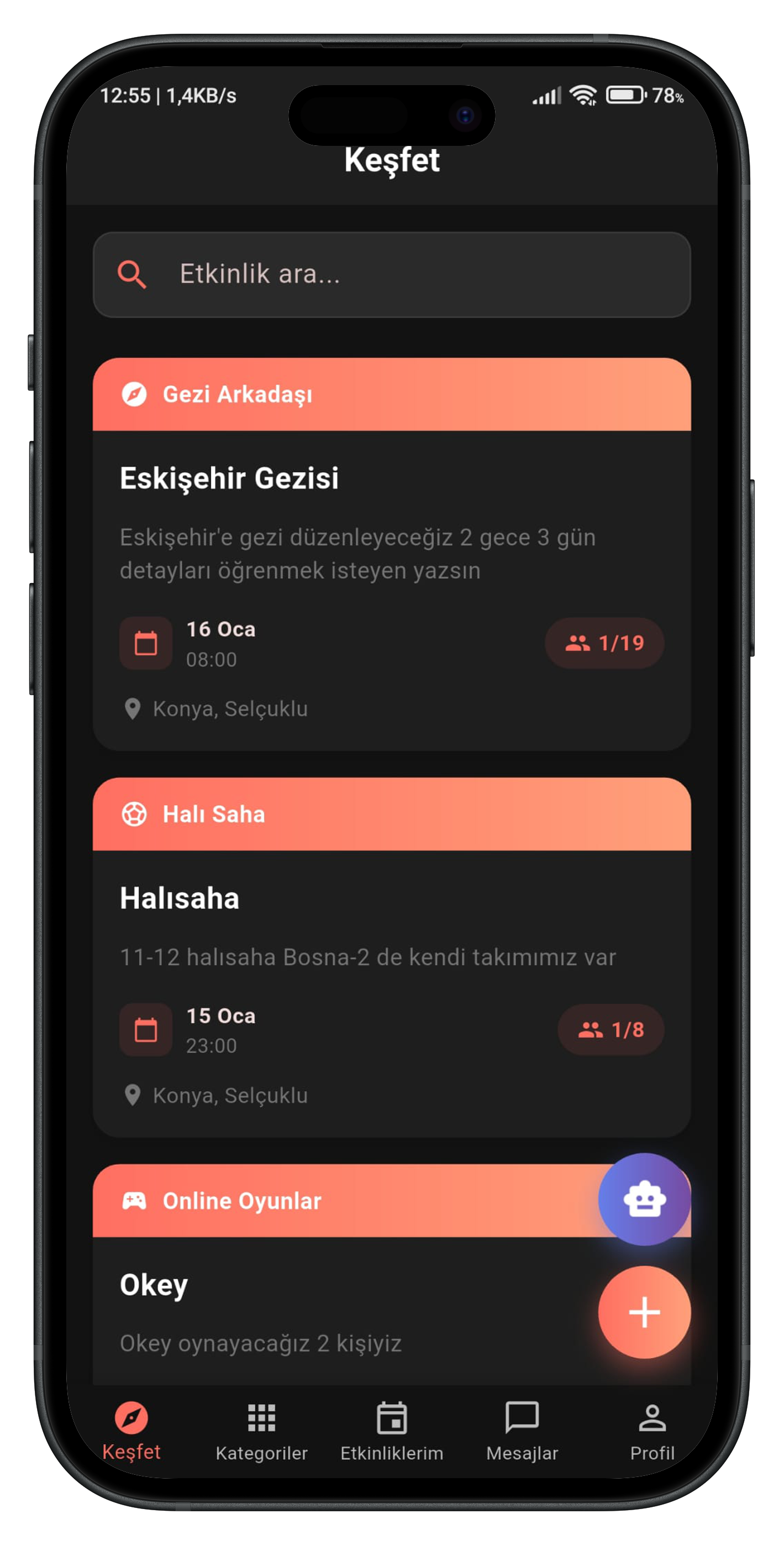Switch to the Keşfet tab
The width and height of the screenshot is (784, 1545).
tap(131, 1431)
